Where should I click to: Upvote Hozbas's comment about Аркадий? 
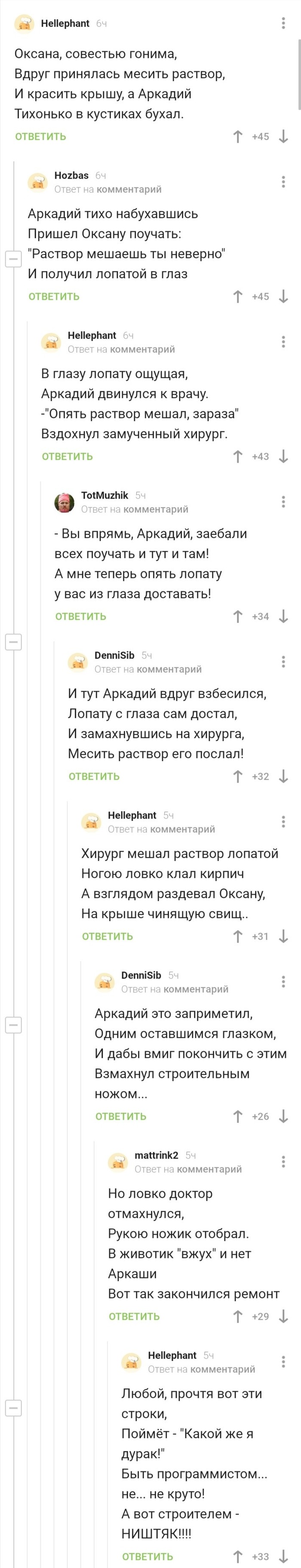(238, 296)
